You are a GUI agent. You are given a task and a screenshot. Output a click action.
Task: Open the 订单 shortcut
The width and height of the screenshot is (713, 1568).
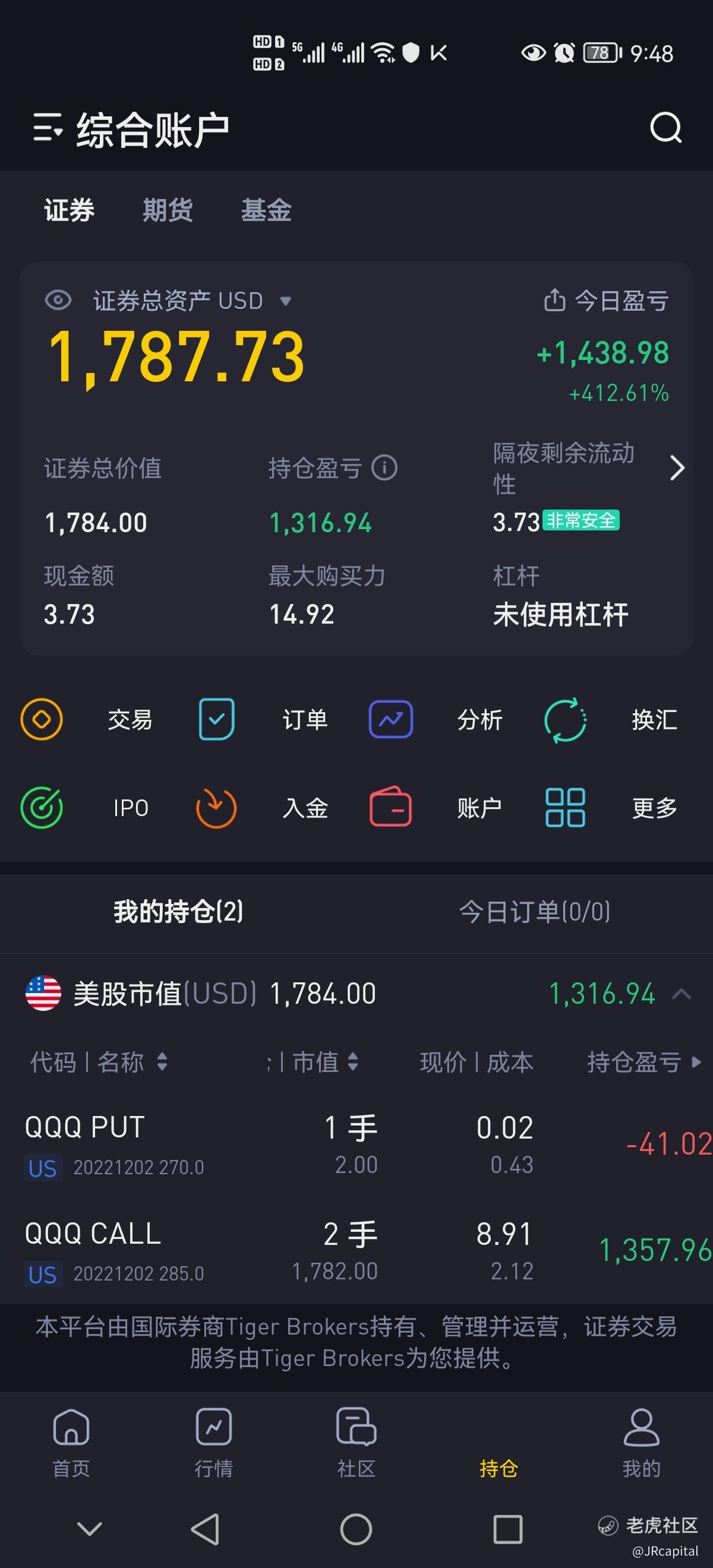tap(263, 719)
